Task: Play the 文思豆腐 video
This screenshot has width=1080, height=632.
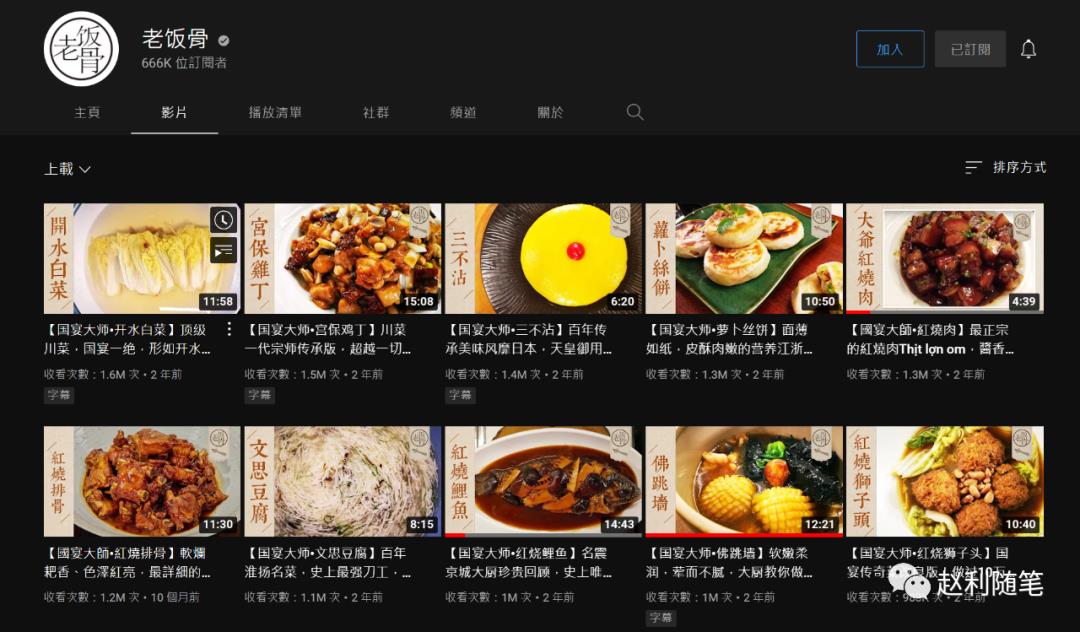Action: coord(342,482)
